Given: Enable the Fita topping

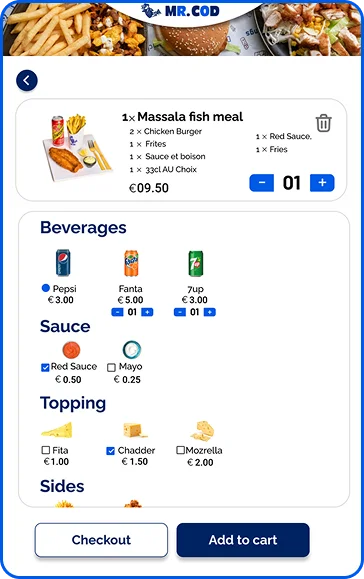Looking at the screenshot, I should point(46,450).
